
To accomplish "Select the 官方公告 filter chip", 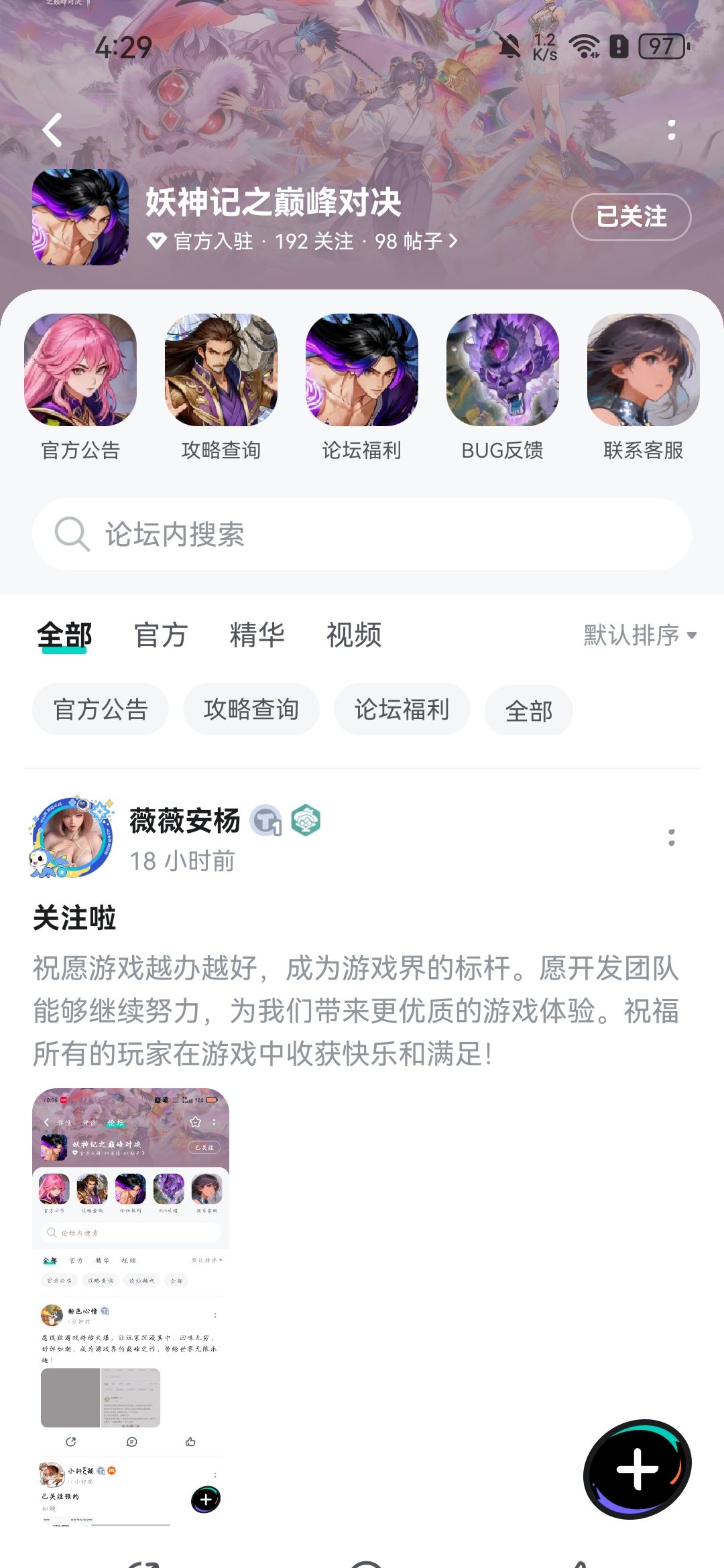I will click(x=101, y=710).
